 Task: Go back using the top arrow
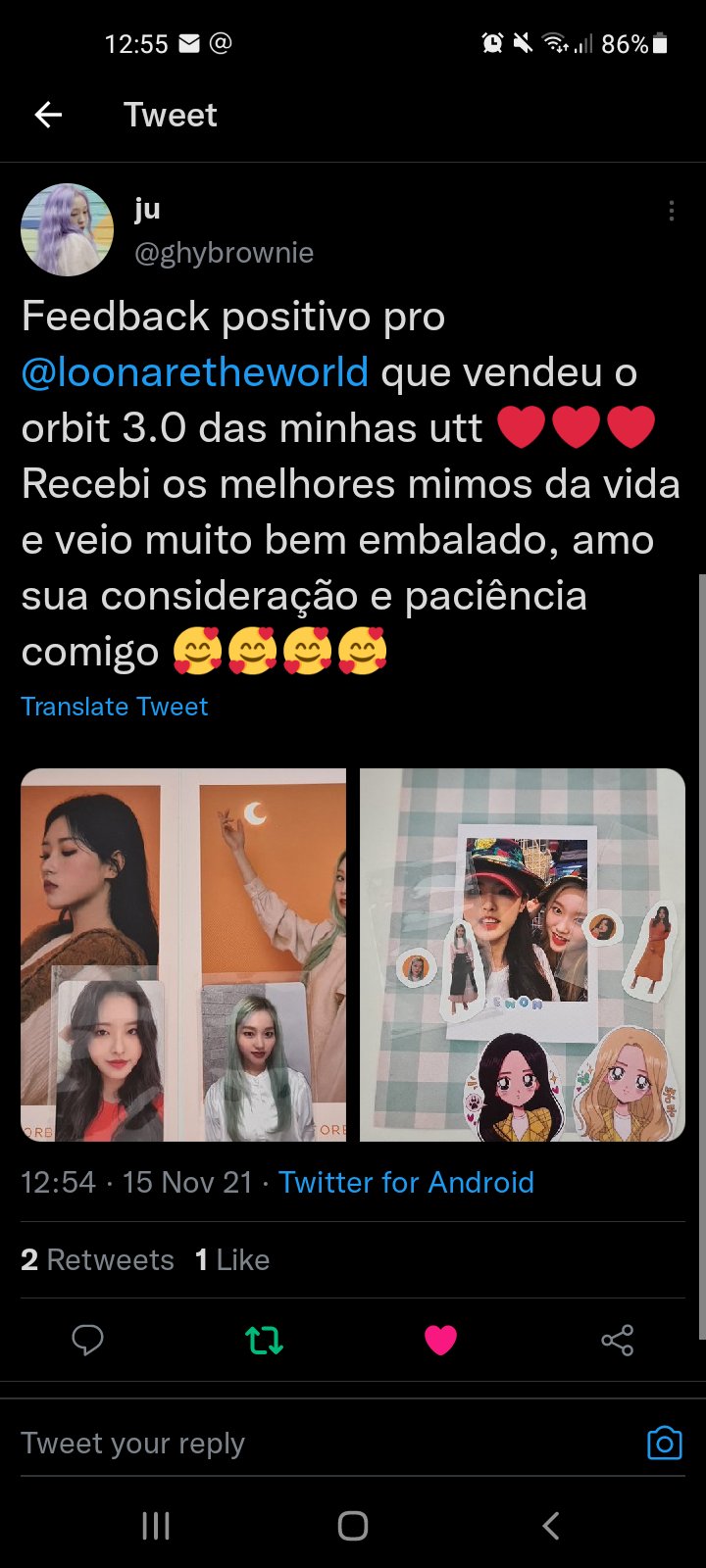tap(48, 116)
